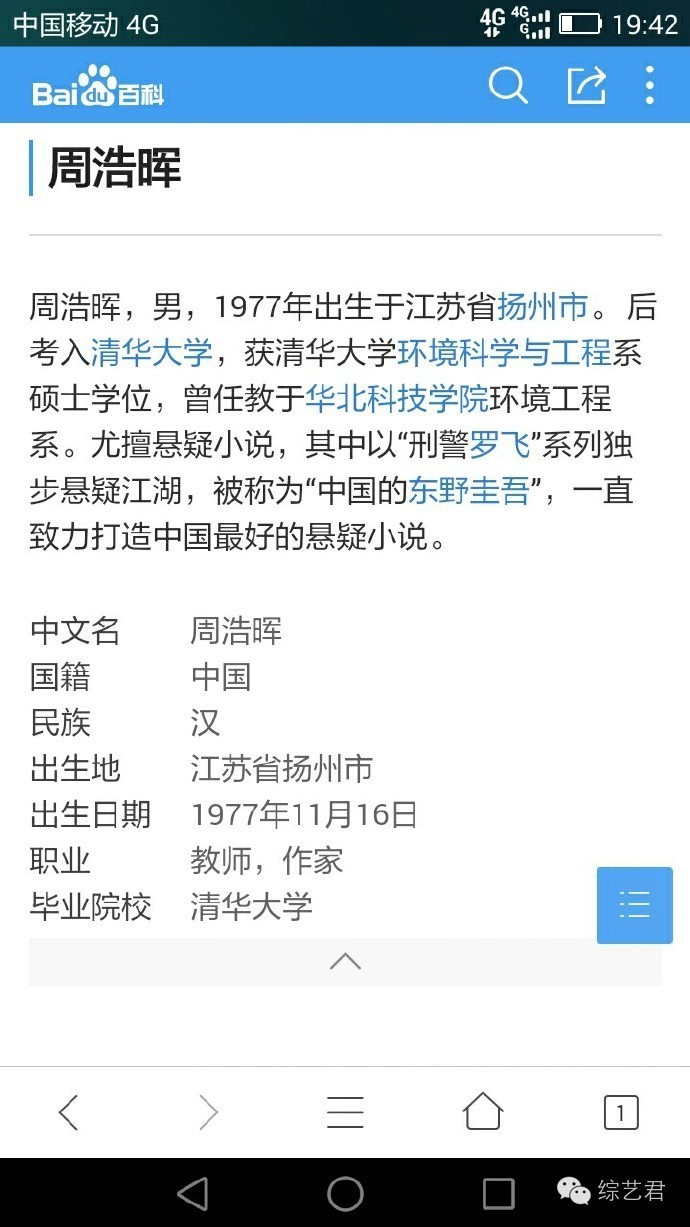
Task: Go back with the browser back arrow
Action: 69,1112
